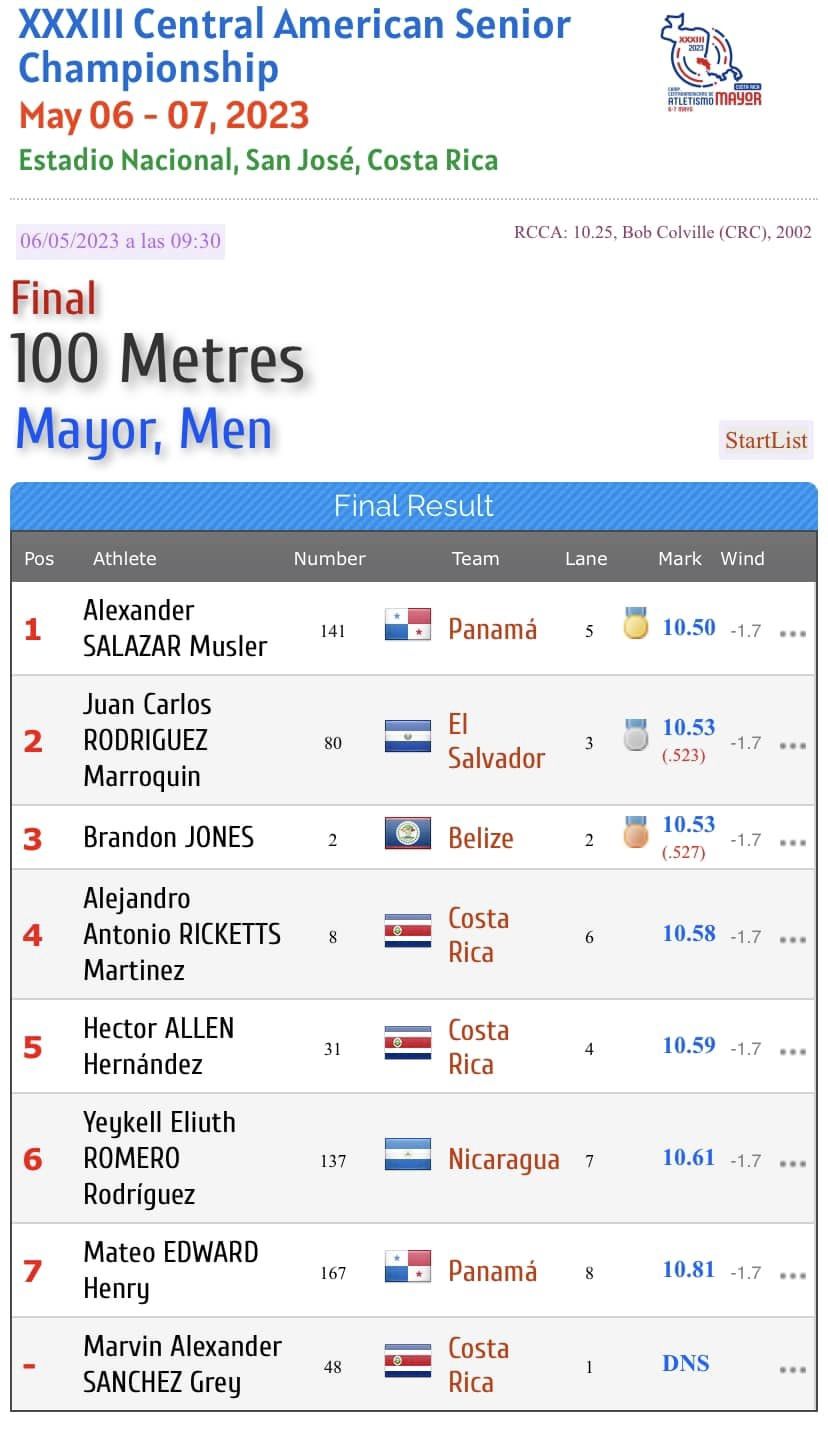The height and width of the screenshot is (1435, 828).
Task: Open the details menu for Ricketts' result
Action: click(792, 939)
